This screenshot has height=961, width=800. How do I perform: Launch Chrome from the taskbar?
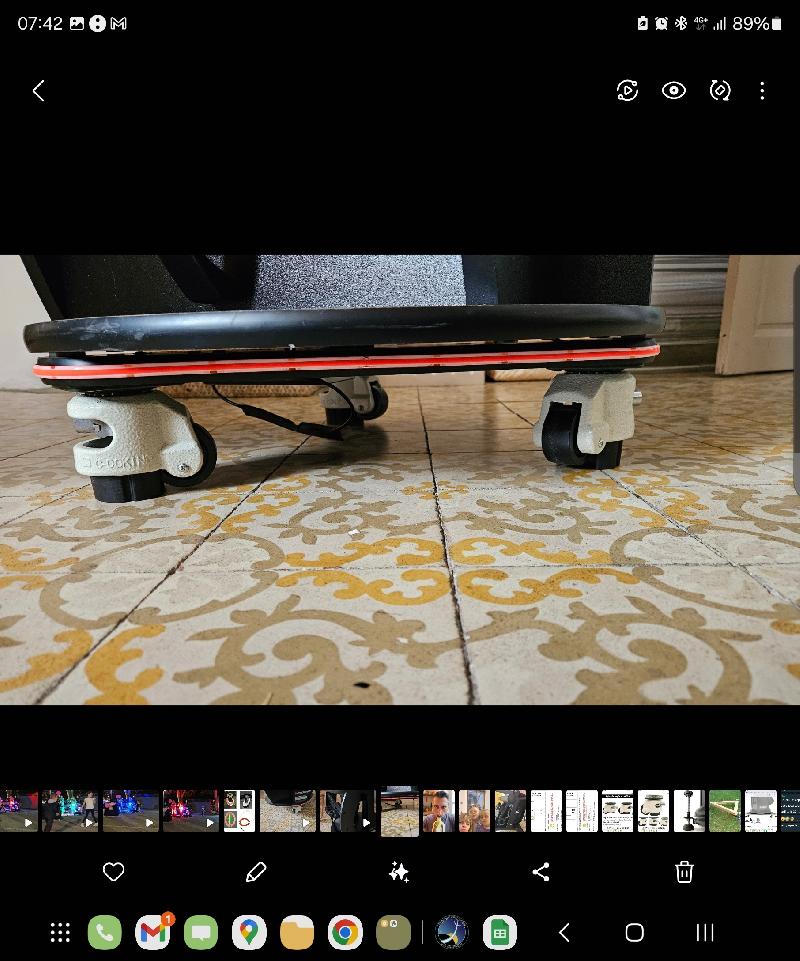[345, 933]
